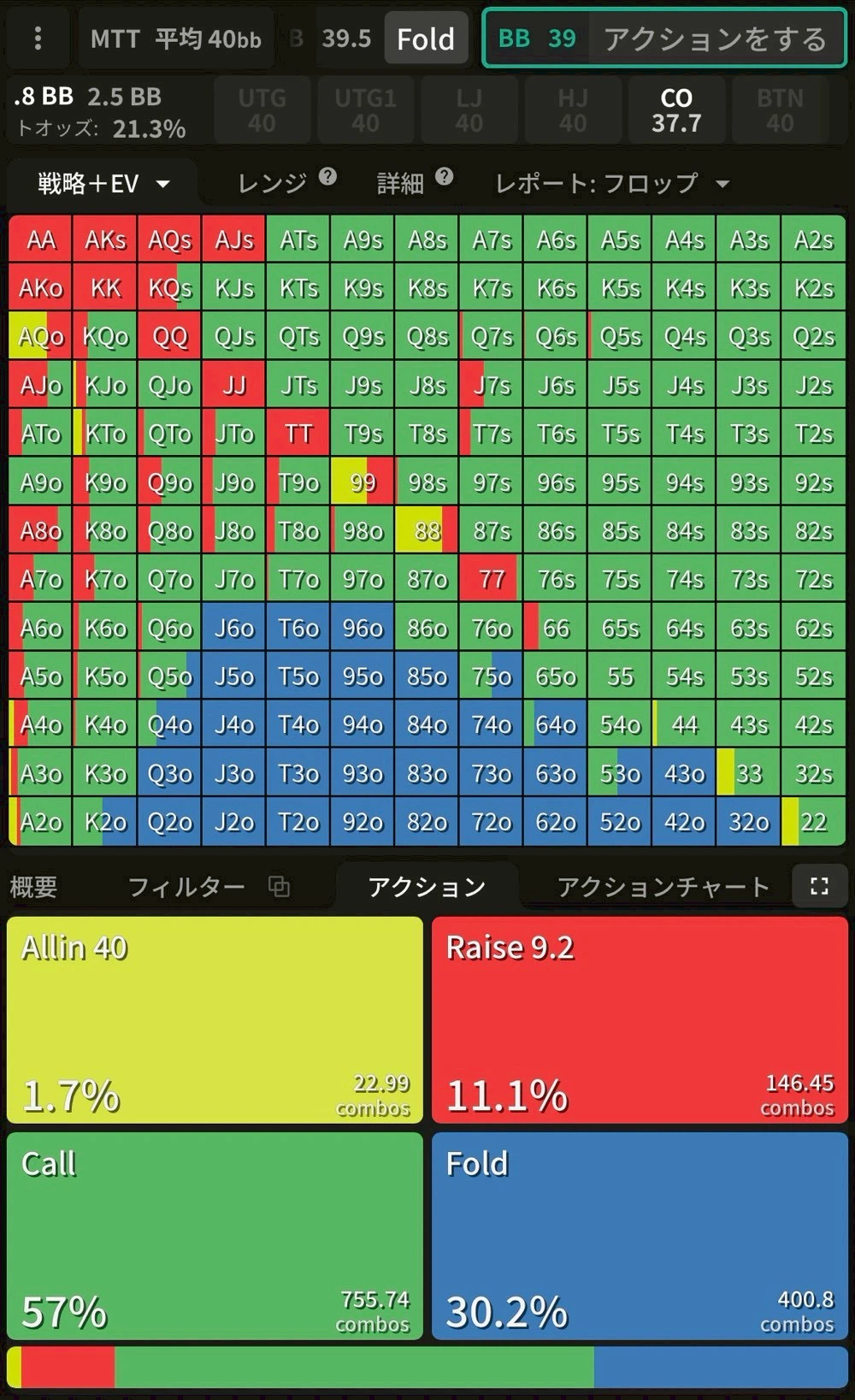Select the CO 37.7 position
855x1400 pixels.
pos(676,110)
